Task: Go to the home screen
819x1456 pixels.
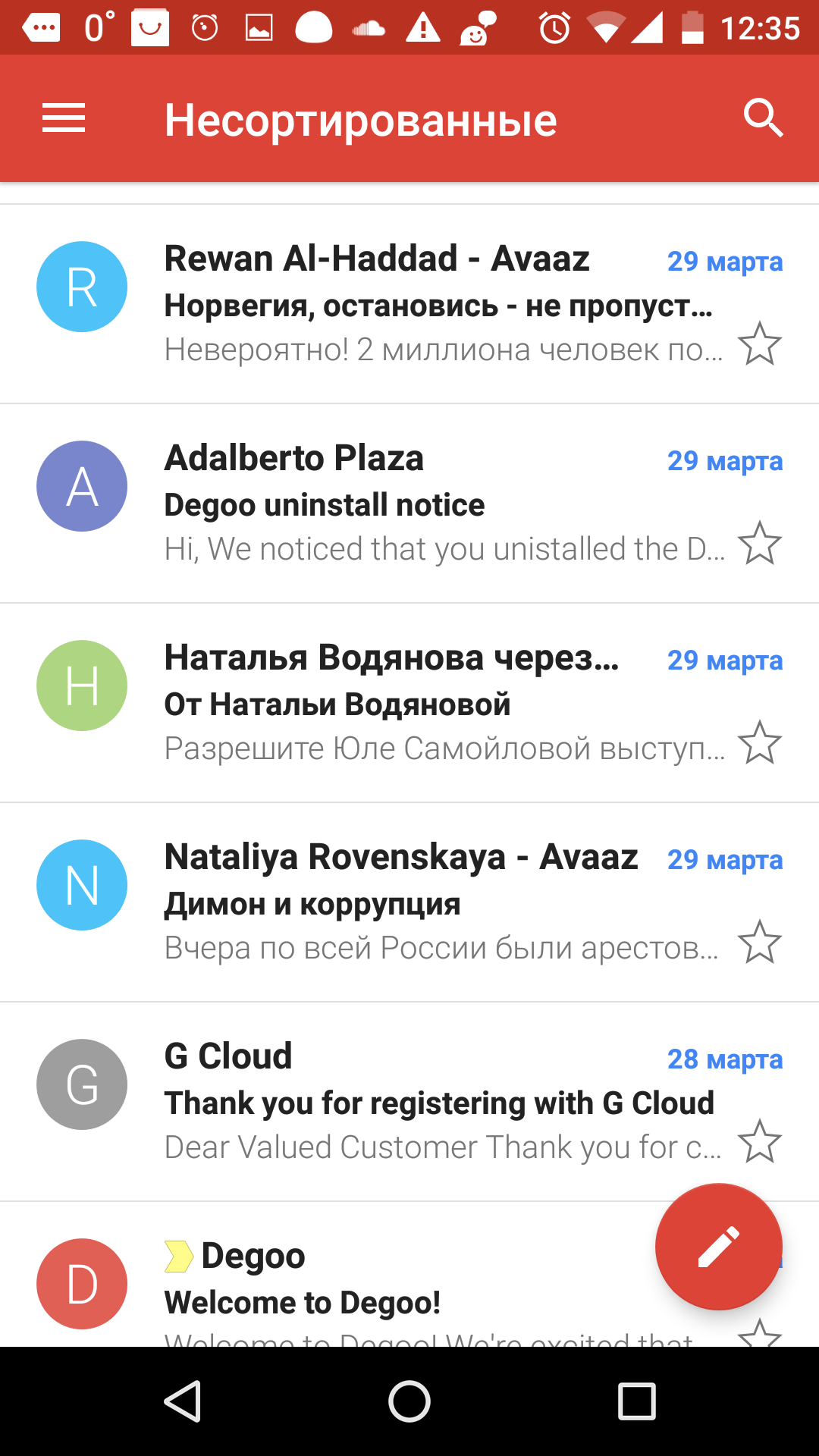Action: pos(409,1401)
